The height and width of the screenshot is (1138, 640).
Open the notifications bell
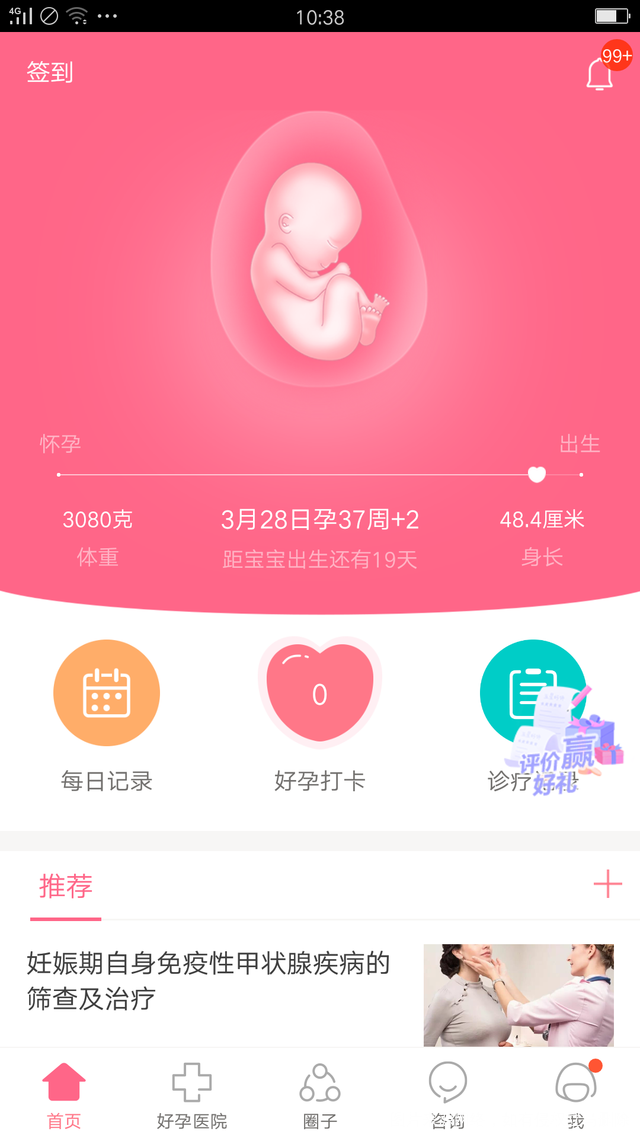[x=599, y=74]
